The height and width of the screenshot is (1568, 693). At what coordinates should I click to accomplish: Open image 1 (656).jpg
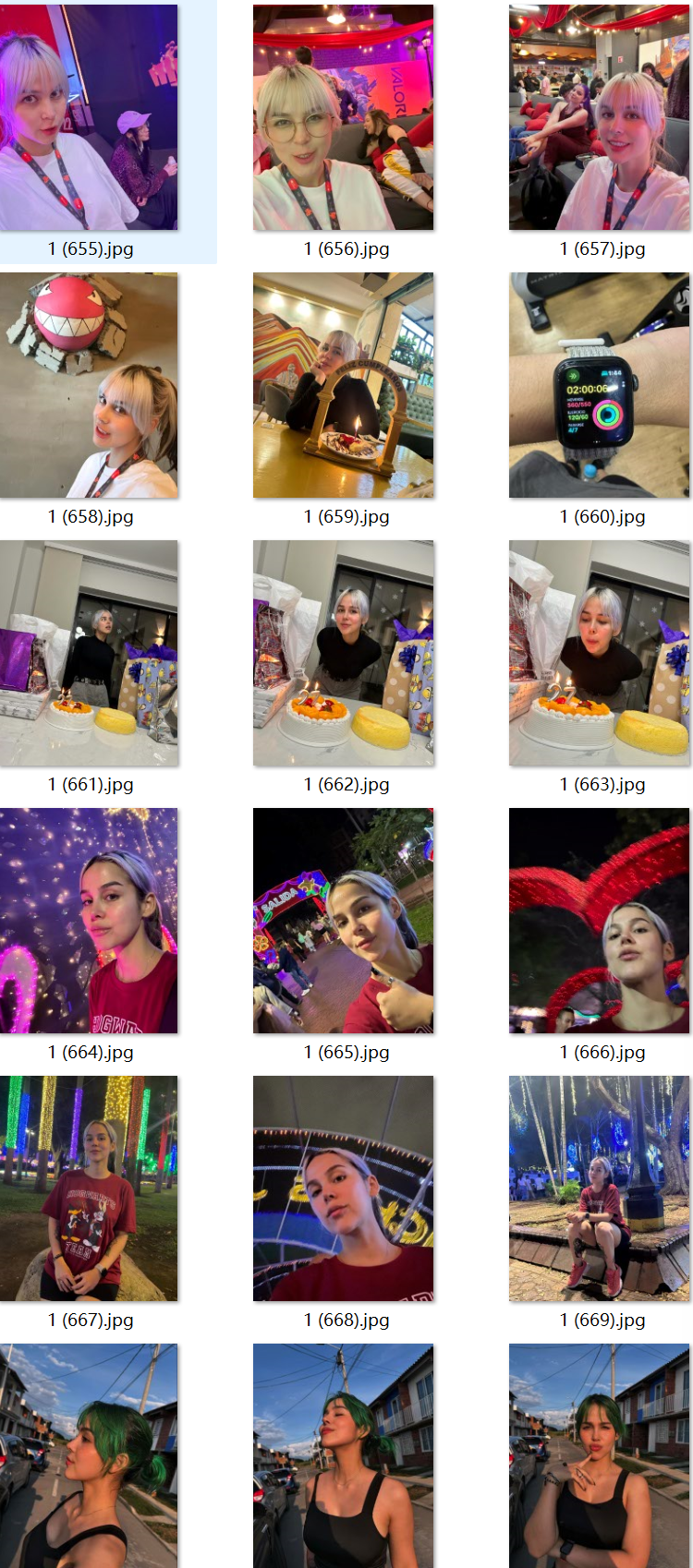(343, 117)
